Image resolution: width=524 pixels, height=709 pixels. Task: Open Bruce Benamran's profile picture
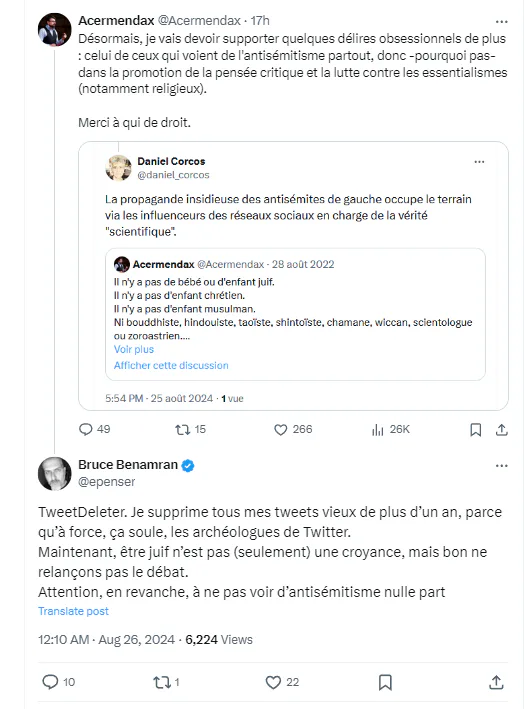click(x=54, y=473)
